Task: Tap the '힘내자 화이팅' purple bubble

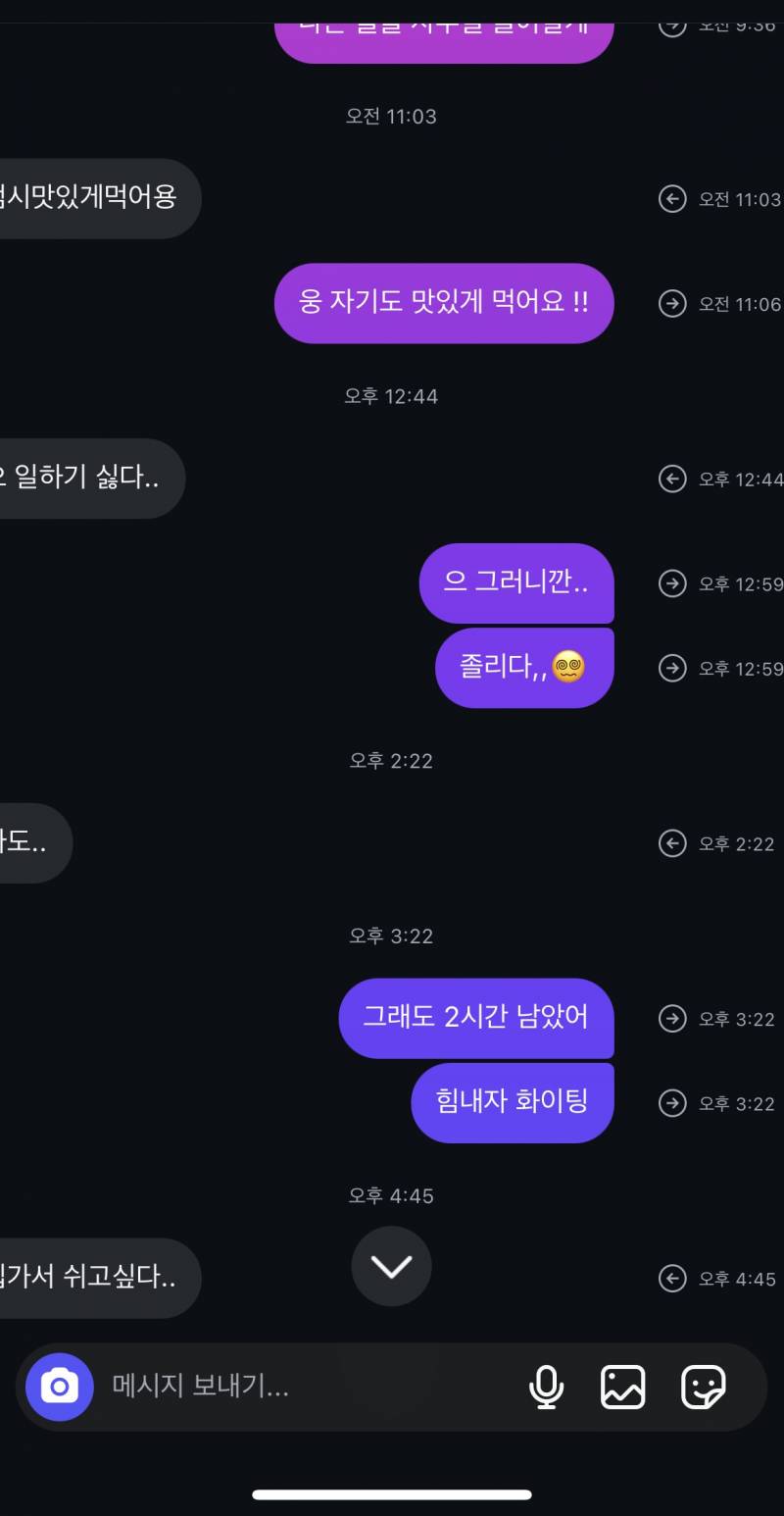Action: (x=512, y=1102)
